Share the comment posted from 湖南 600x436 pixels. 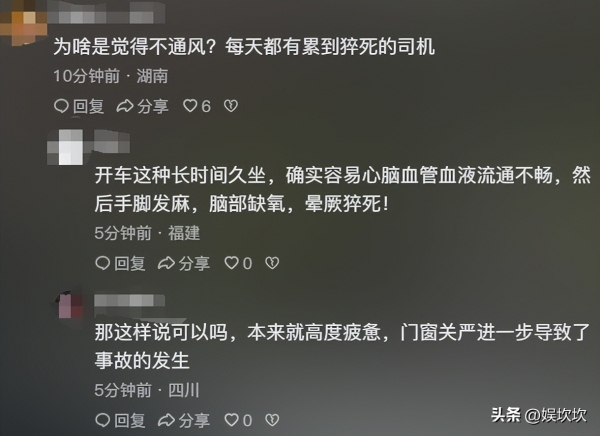[142, 105]
